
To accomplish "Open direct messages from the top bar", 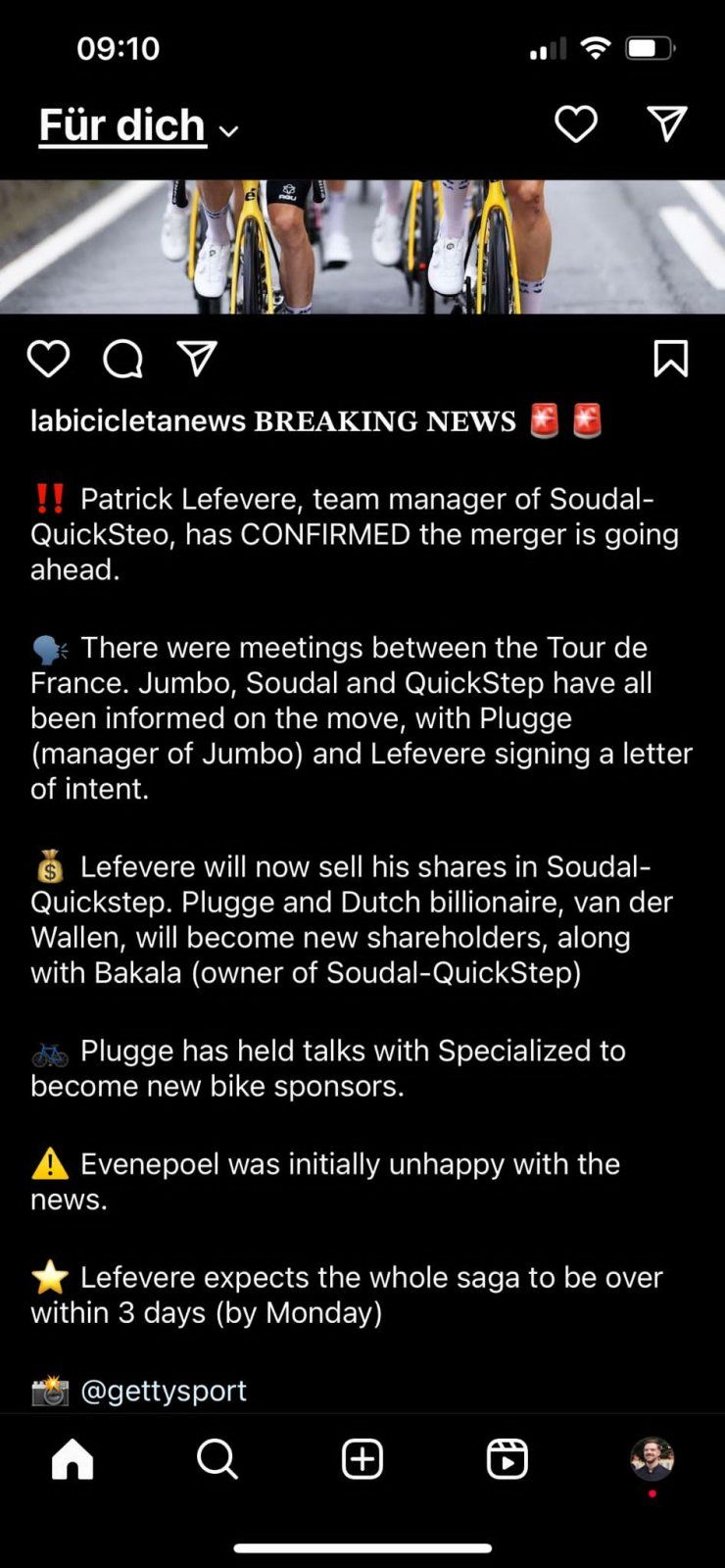I will tap(667, 124).
